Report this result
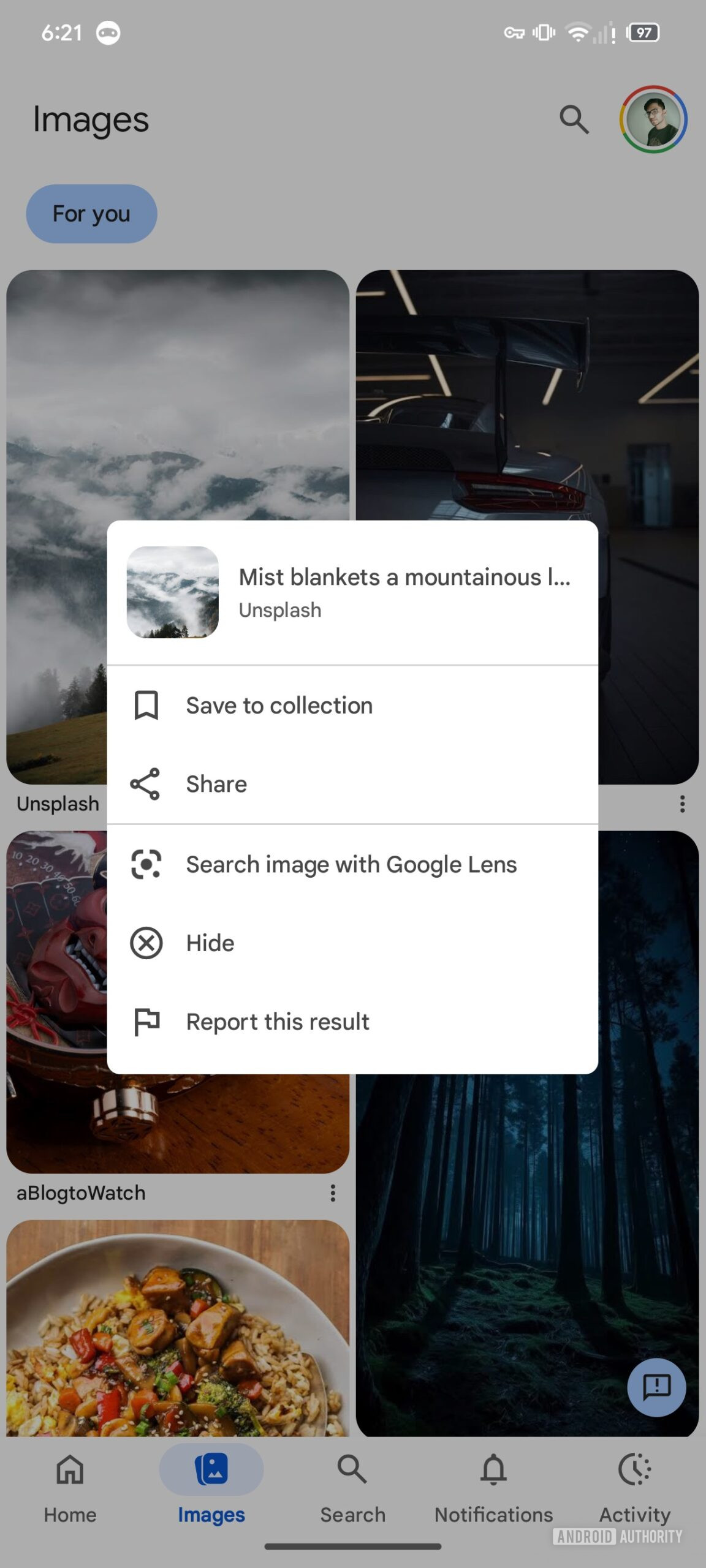 [277, 1022]
